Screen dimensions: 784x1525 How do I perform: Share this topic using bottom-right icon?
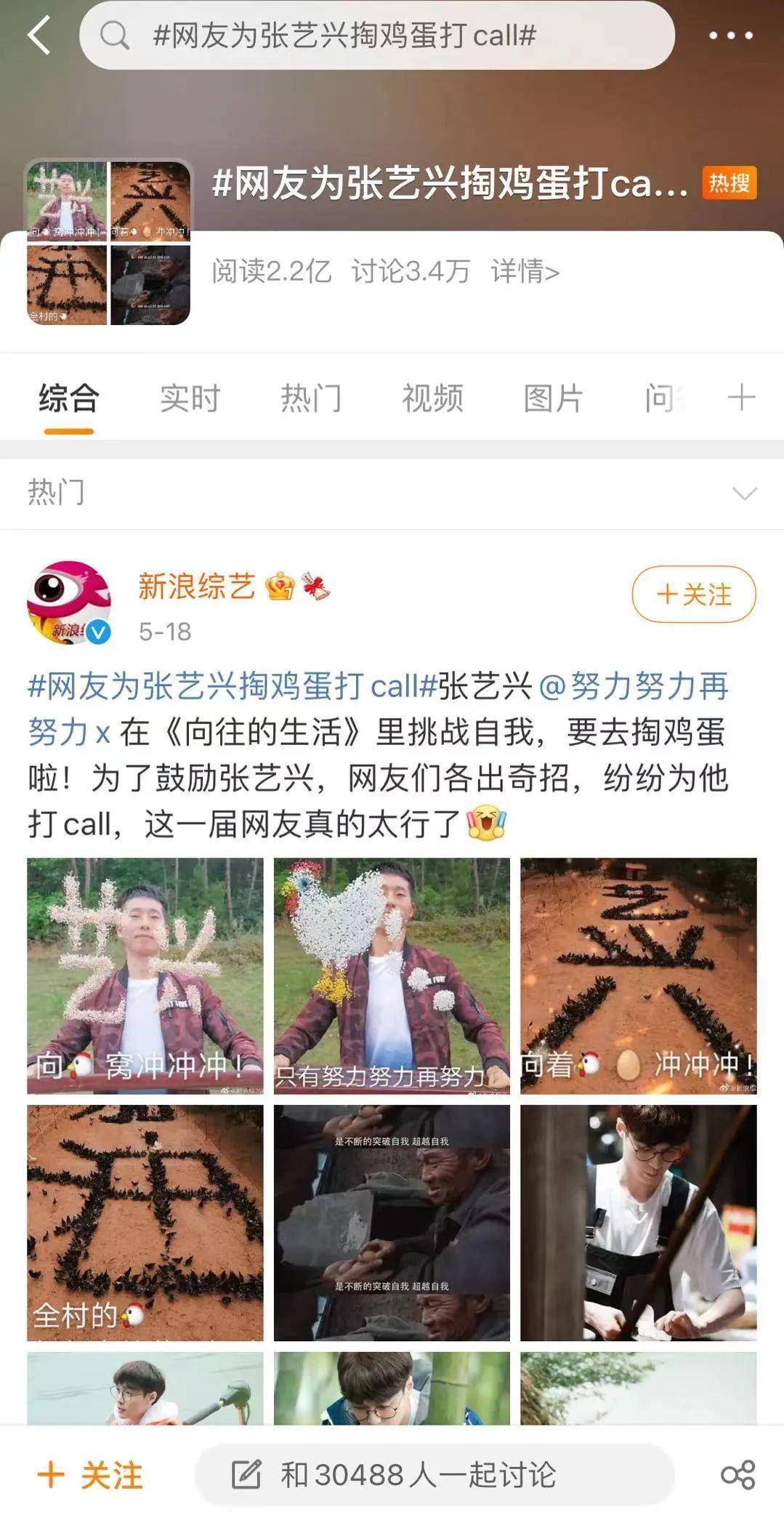pyautogui.click(x=737, y=1476)
